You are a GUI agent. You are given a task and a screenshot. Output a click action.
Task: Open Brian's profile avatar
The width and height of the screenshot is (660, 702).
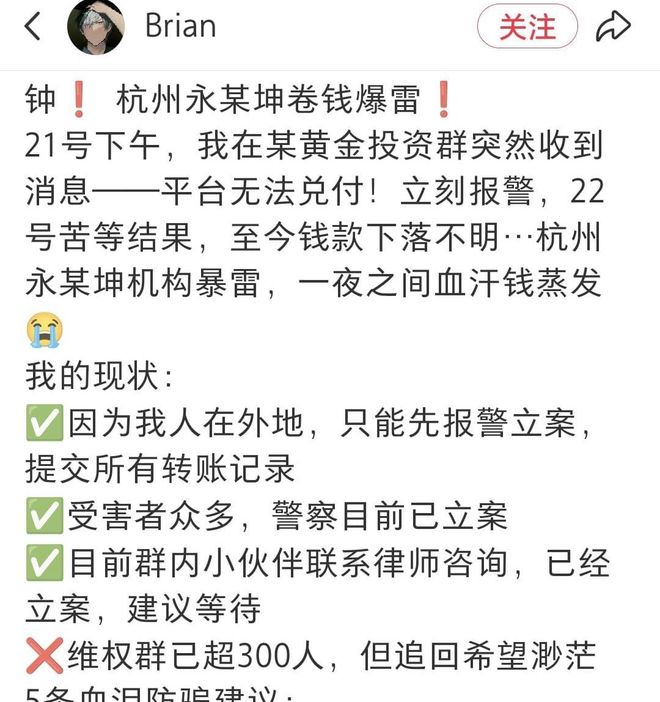tap(96, 27)
